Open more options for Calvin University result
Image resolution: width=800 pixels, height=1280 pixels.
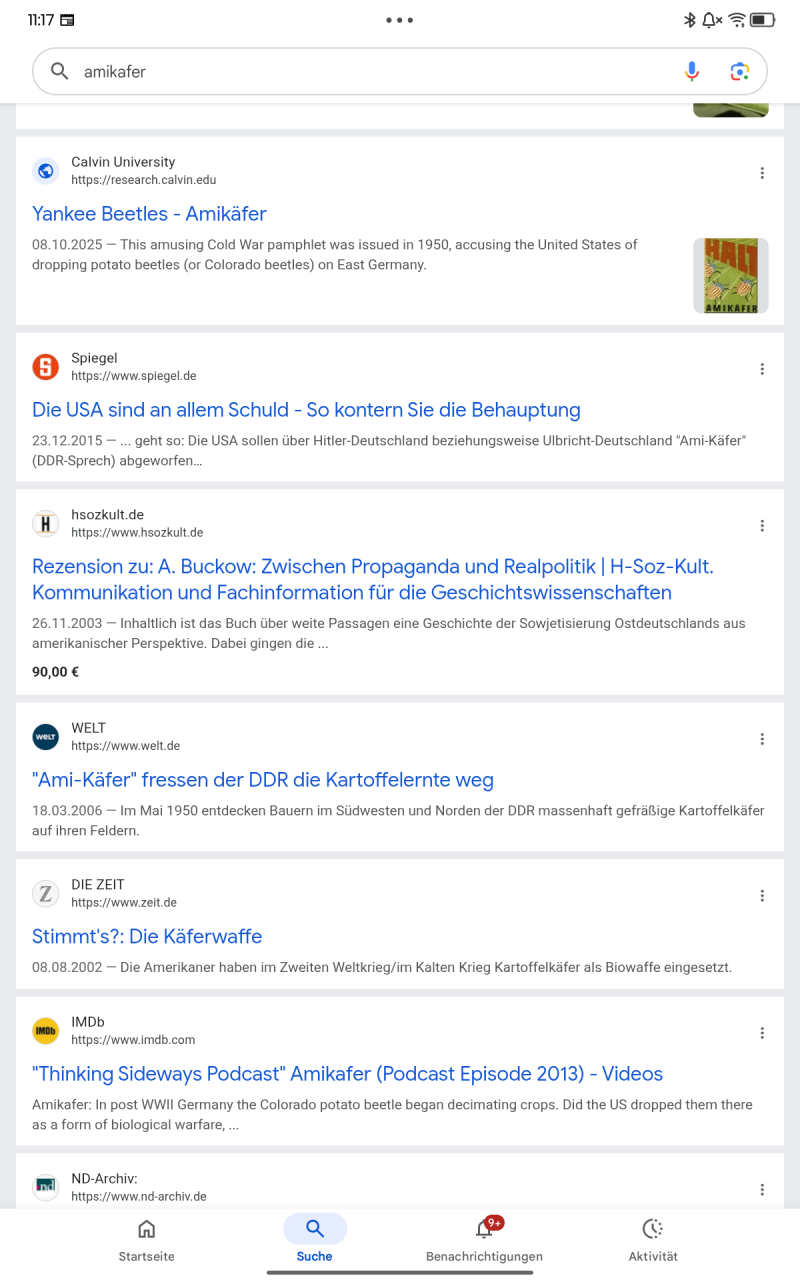click(x=762, y=173)
